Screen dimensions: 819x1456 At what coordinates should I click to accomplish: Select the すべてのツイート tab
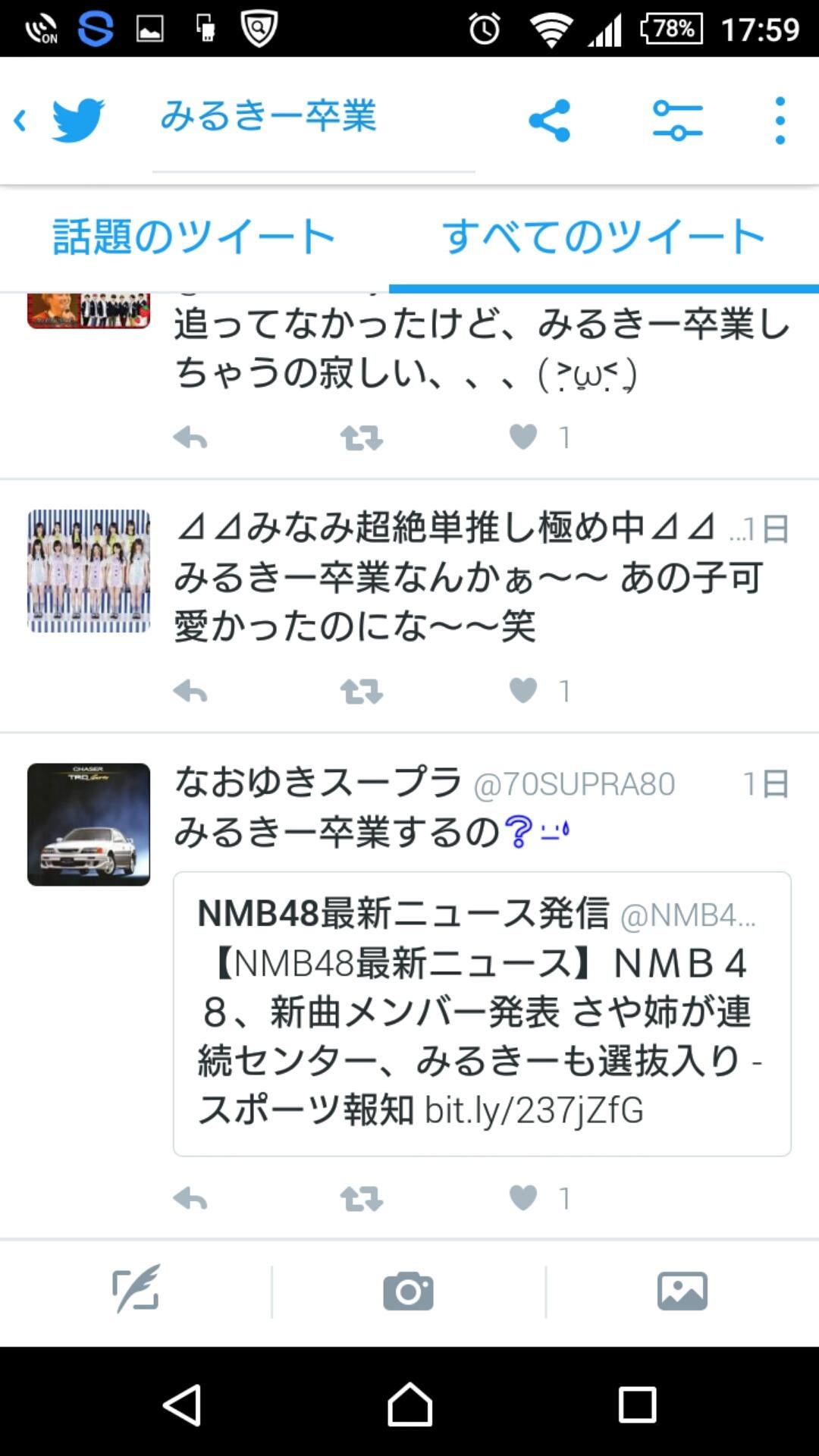(x=604, y=237)
